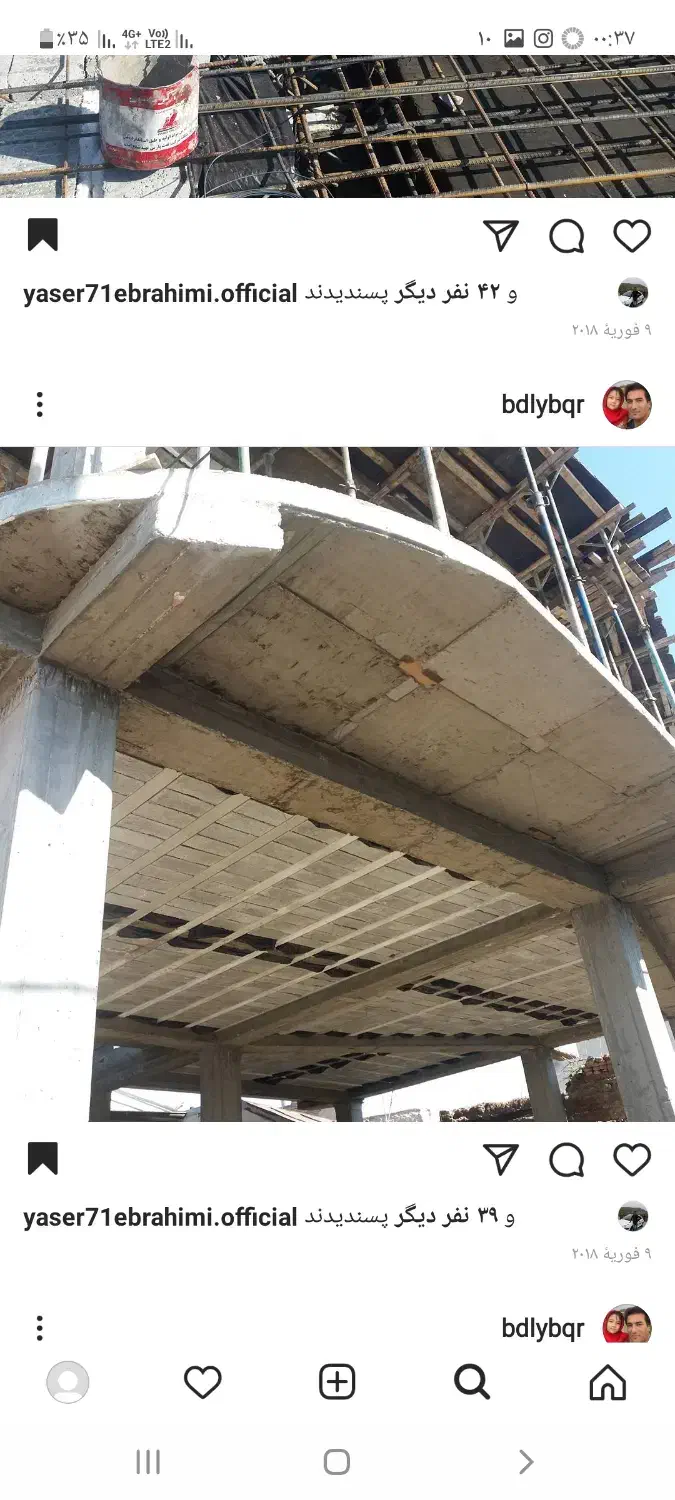Open overflow menu above the concrete ceiling photo
Image resolution: width=675 pixels, height=1500 pixels.
pyautogui.click(x=40, y=405)
